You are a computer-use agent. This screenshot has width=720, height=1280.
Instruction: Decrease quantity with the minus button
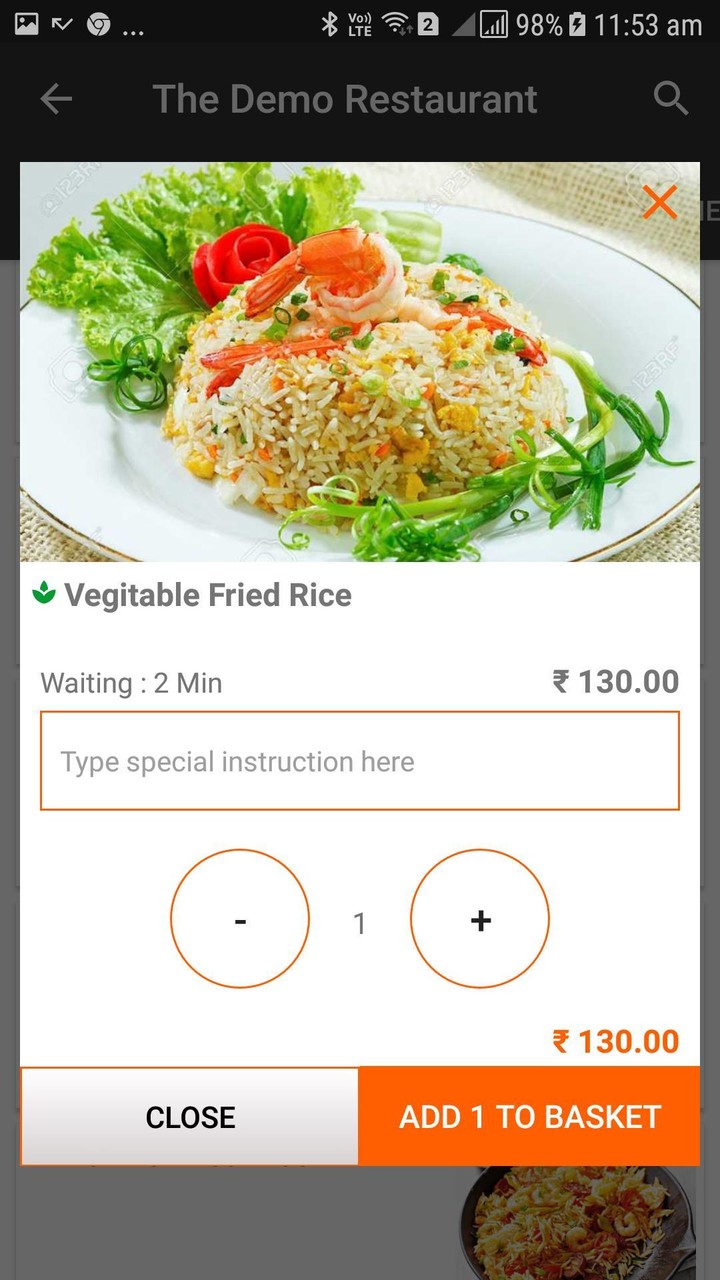240,919
